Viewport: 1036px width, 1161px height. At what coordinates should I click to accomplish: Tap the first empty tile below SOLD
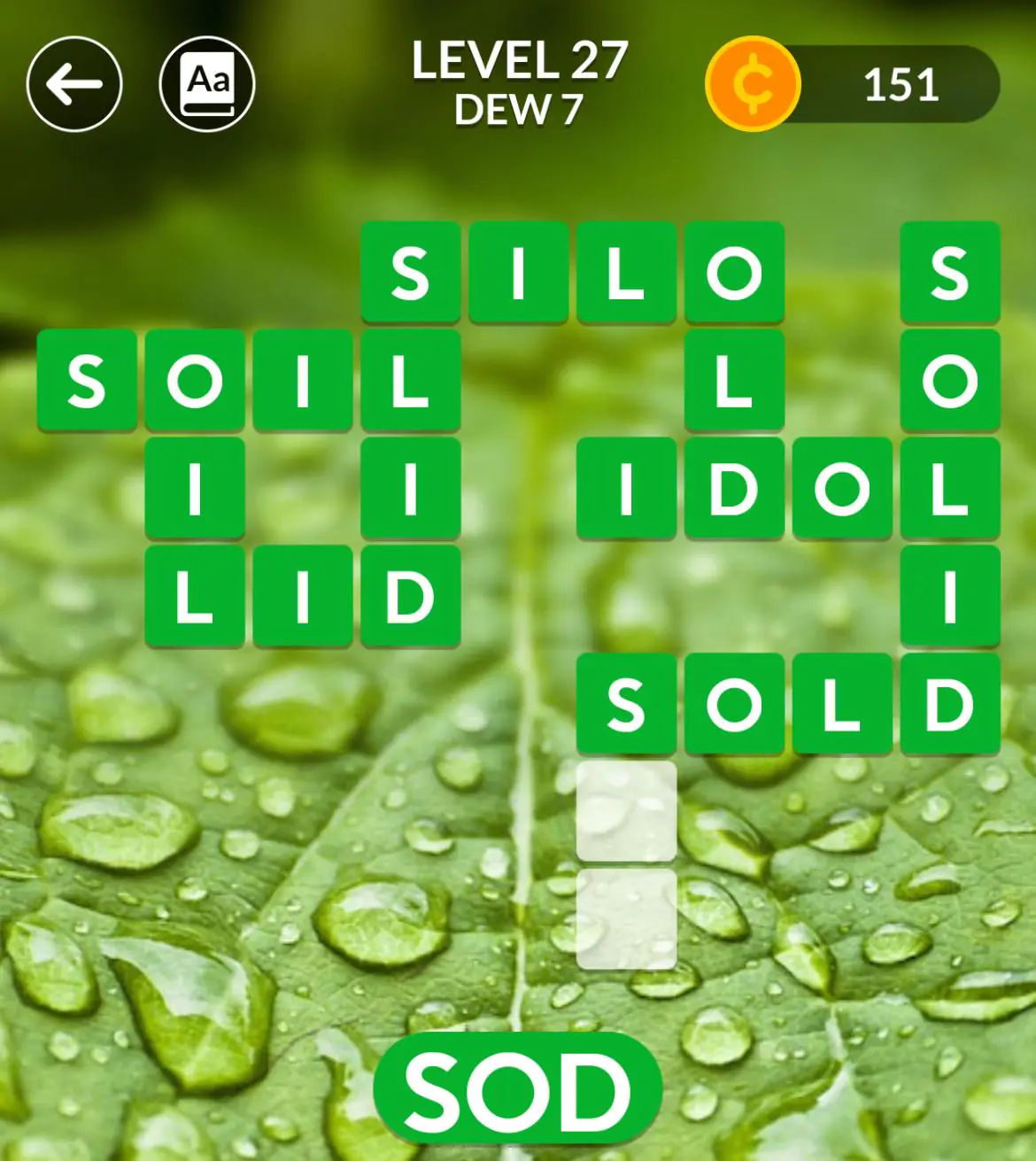(626, 810)
